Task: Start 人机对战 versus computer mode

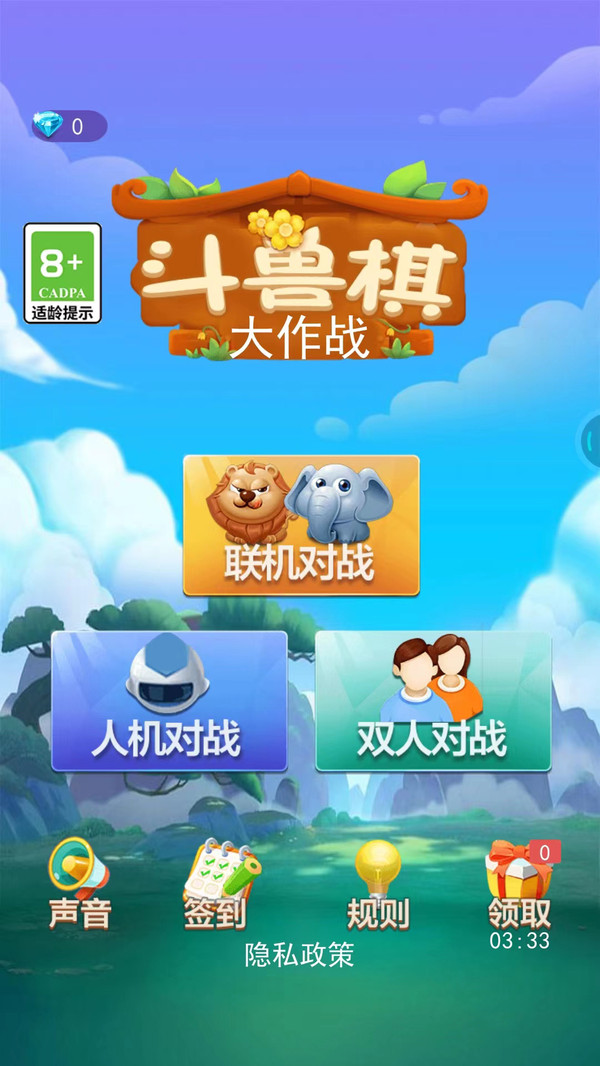Action: (169, 701)
